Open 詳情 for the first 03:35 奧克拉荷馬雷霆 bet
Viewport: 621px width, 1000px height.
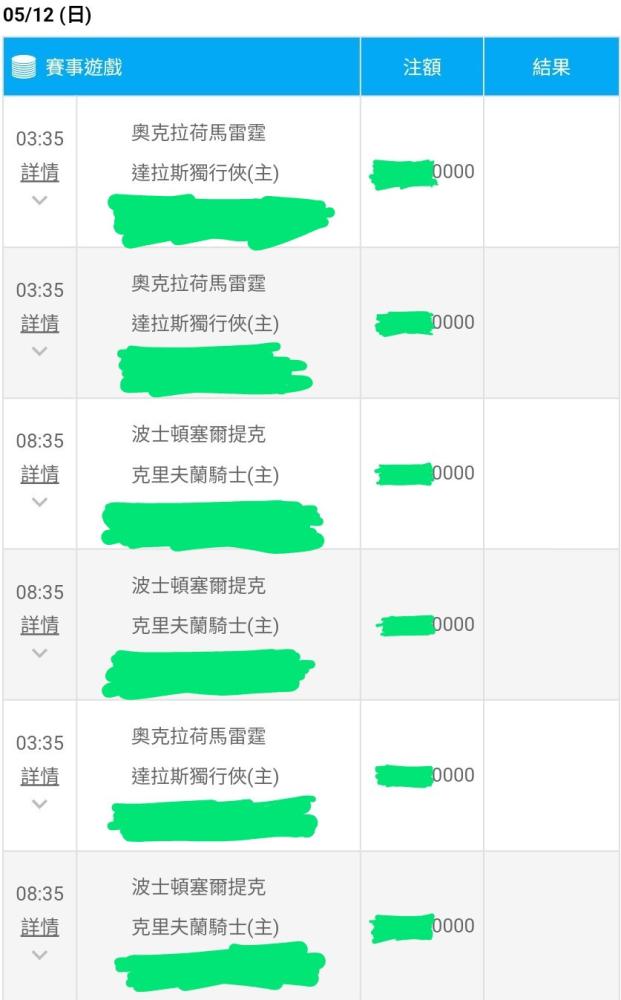tap(40, 172)
